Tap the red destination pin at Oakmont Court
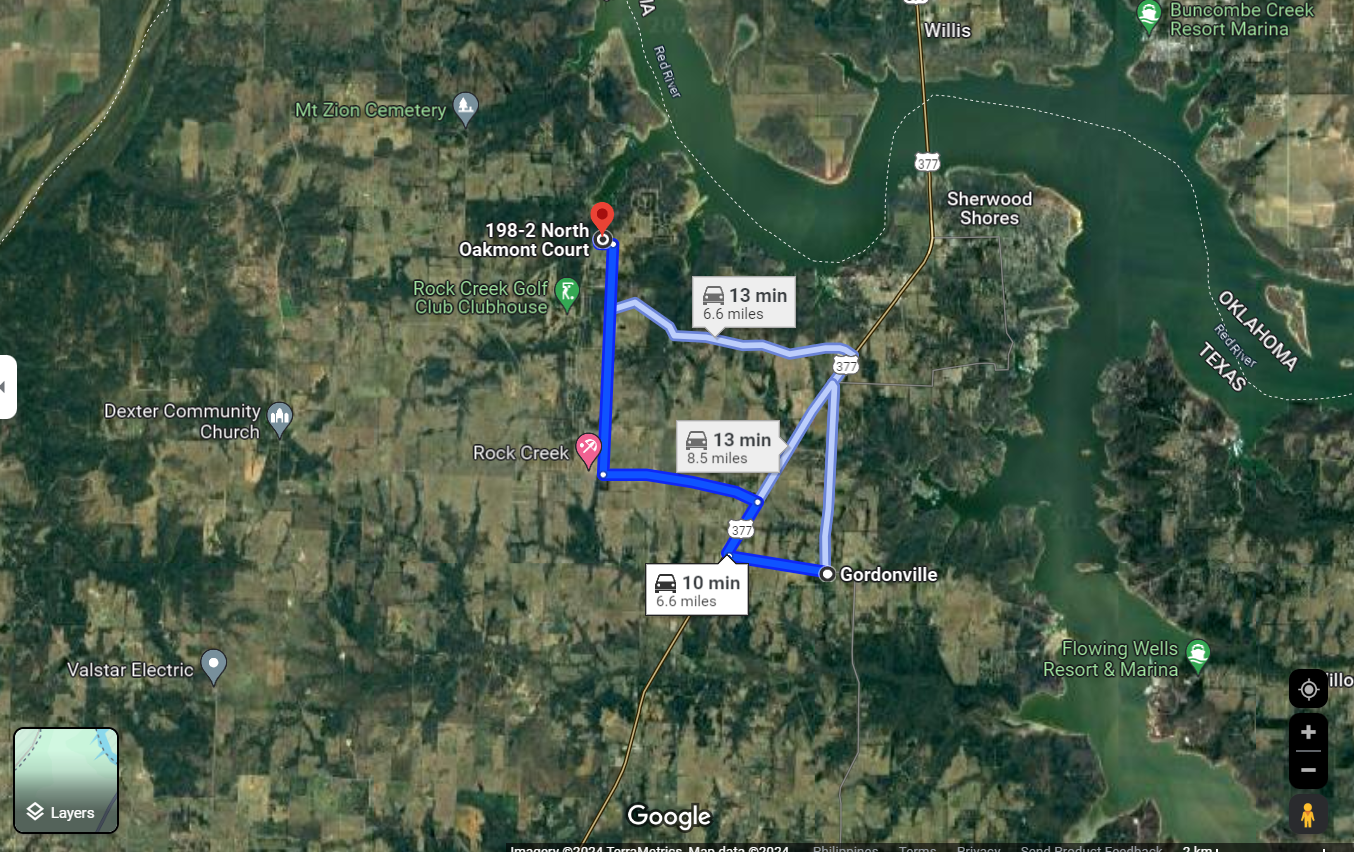This screenshot has height=852, width=1354. point(601,217)
